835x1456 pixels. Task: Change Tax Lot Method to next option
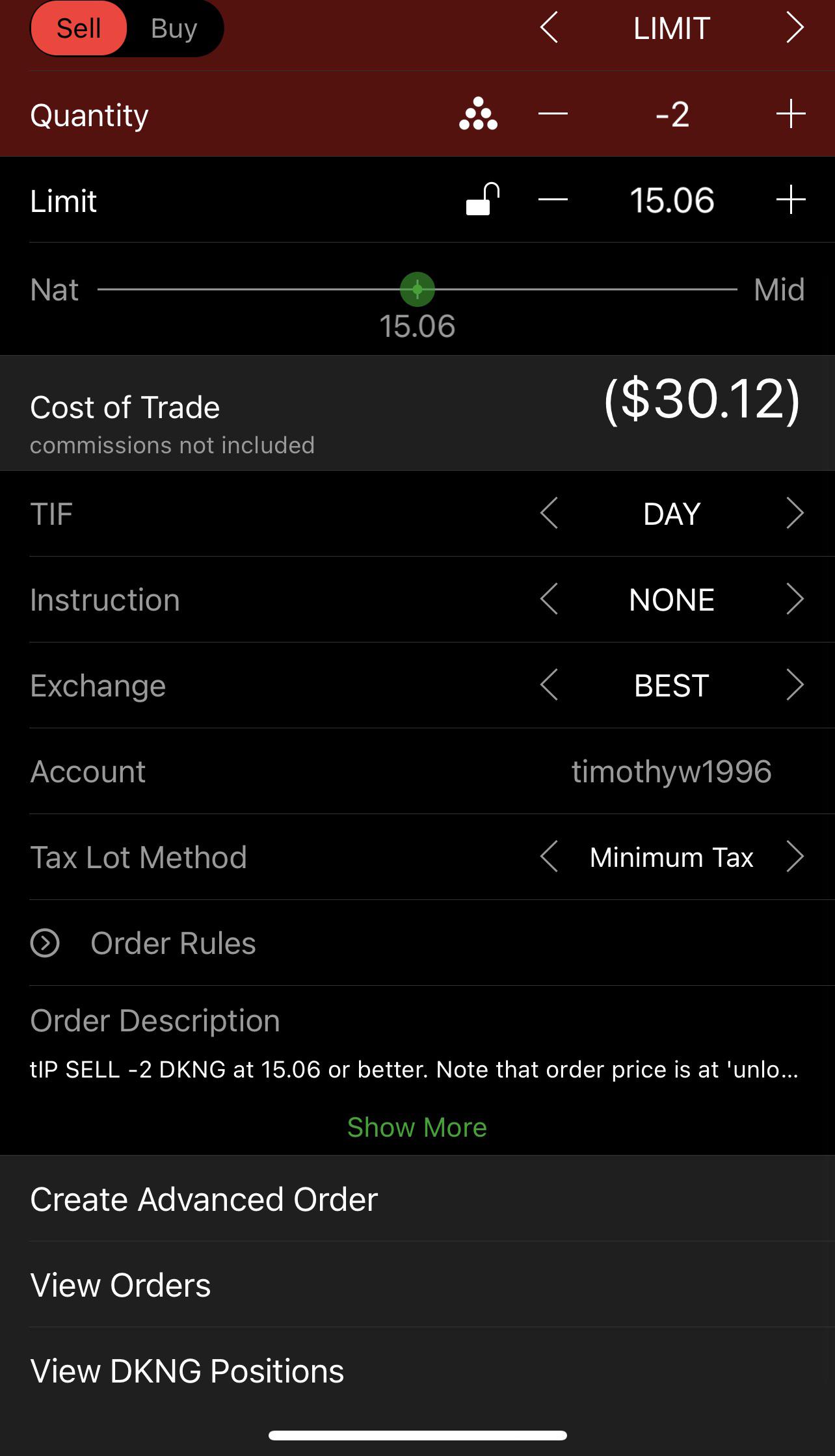(795, 857)
